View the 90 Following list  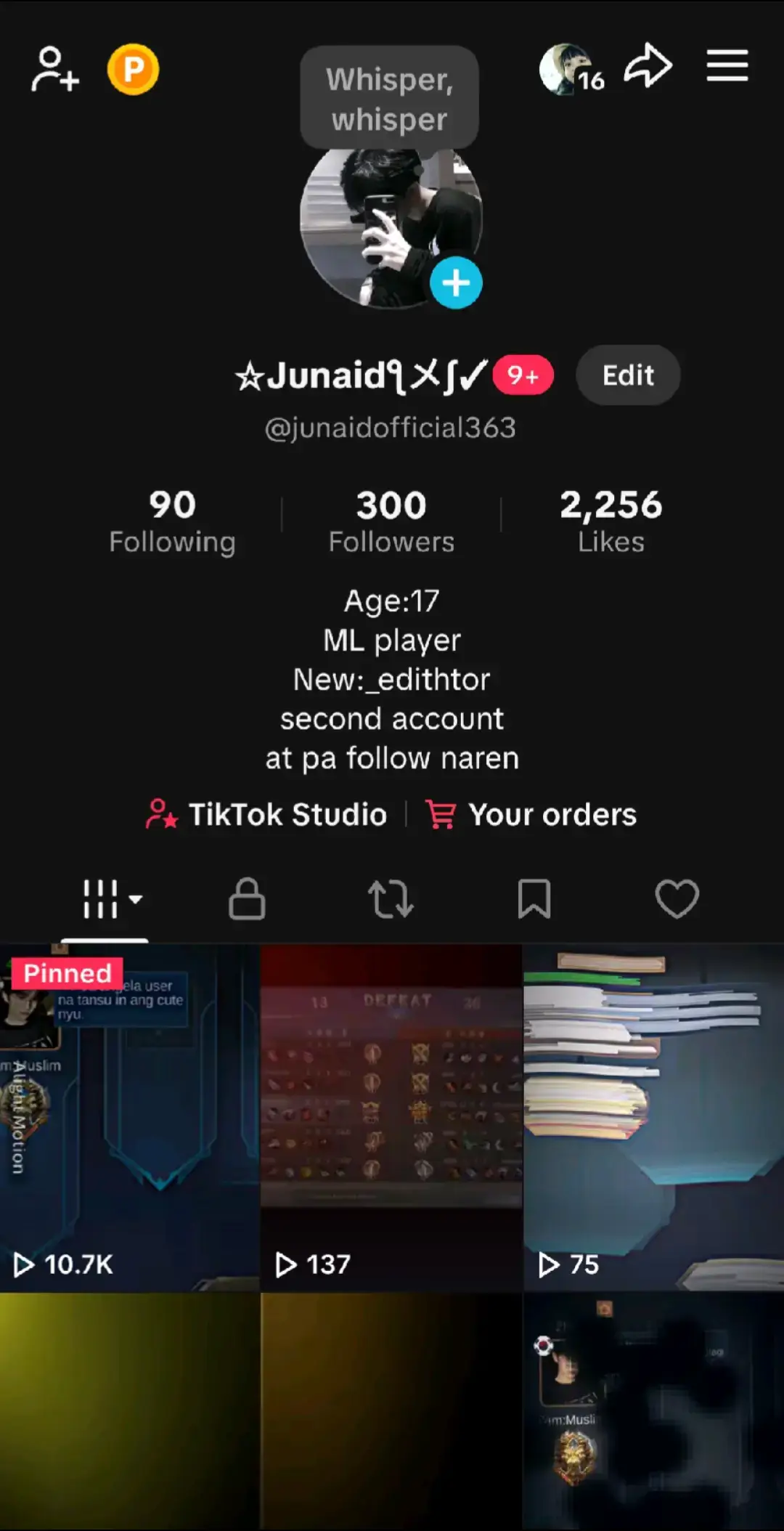click(172, 521)
